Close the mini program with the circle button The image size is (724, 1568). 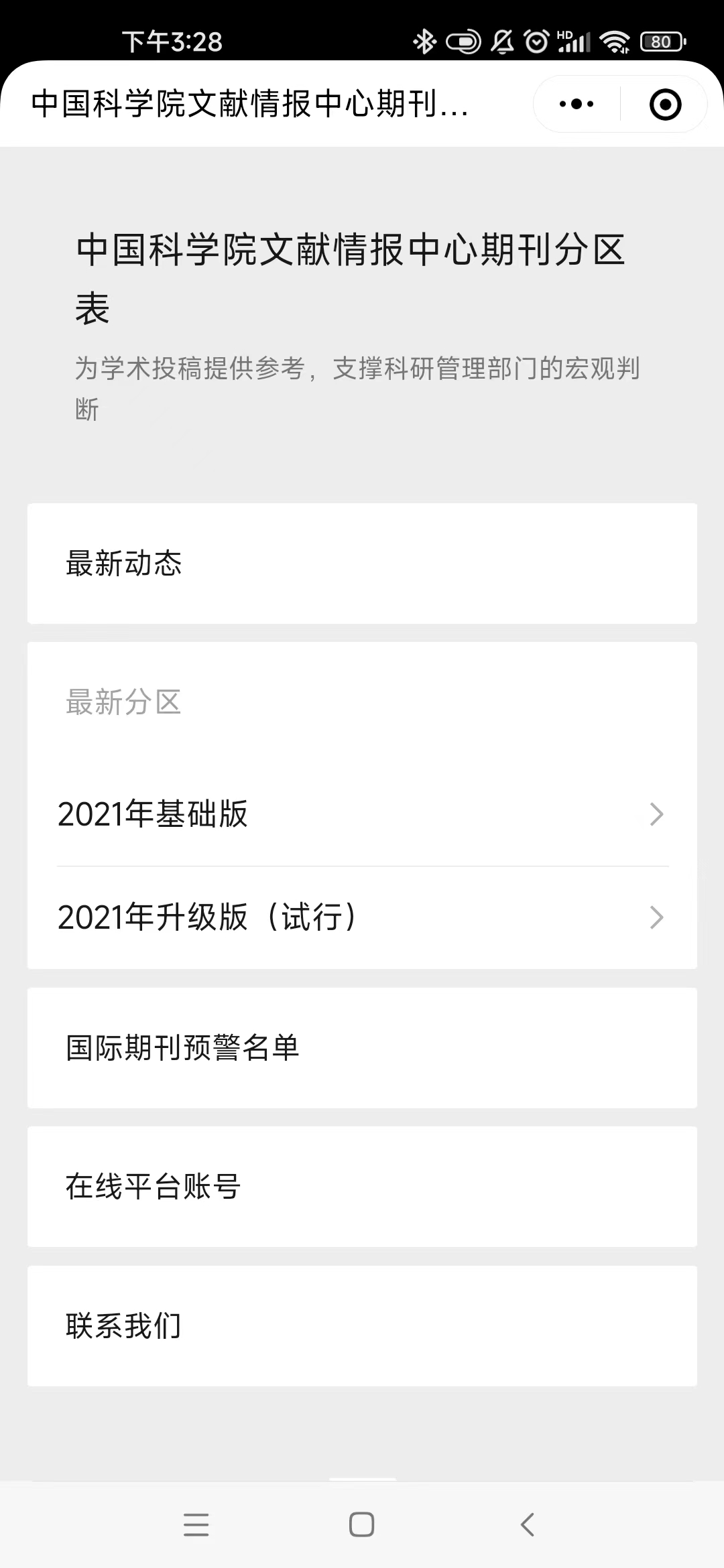(665, 104)
